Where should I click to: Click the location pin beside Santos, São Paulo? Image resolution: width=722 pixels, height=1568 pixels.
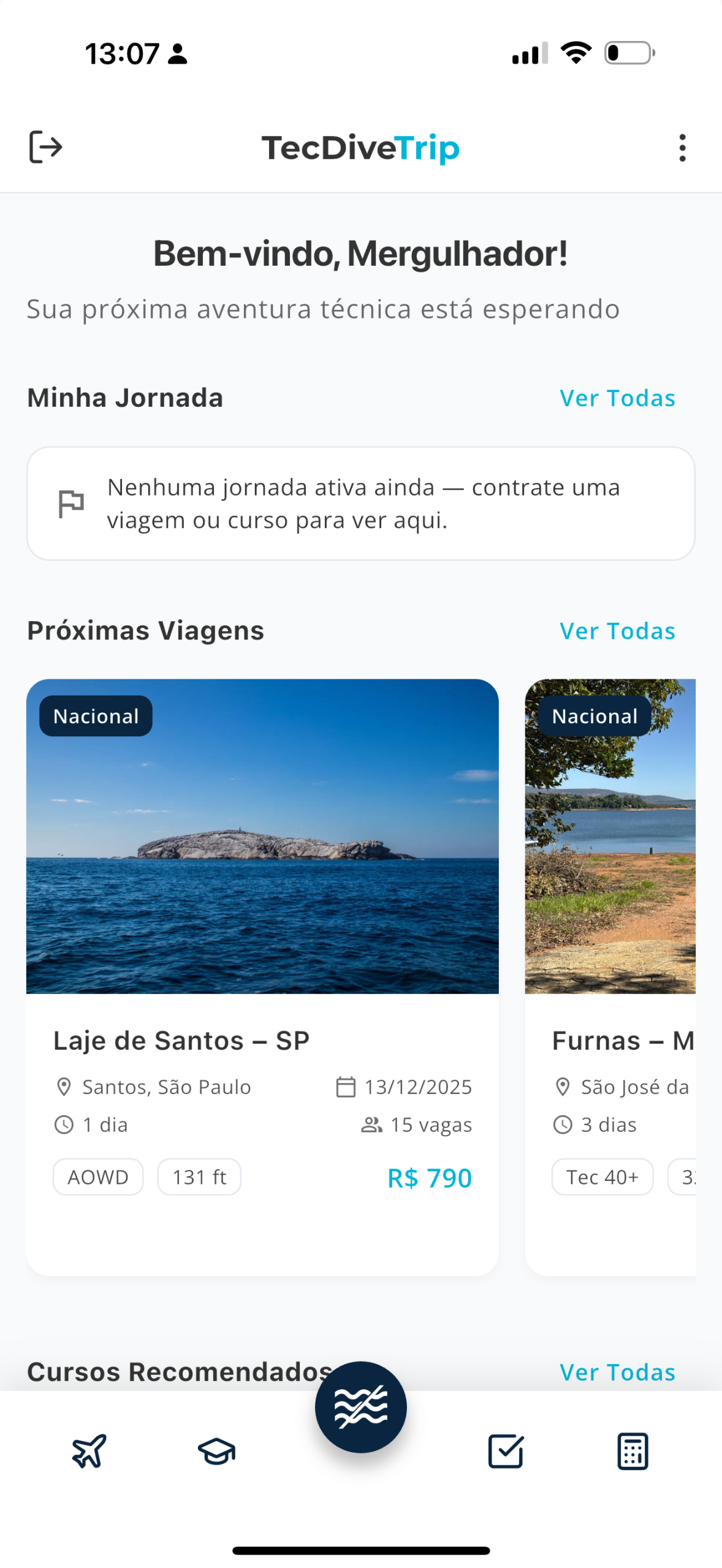coord(63,1087)
